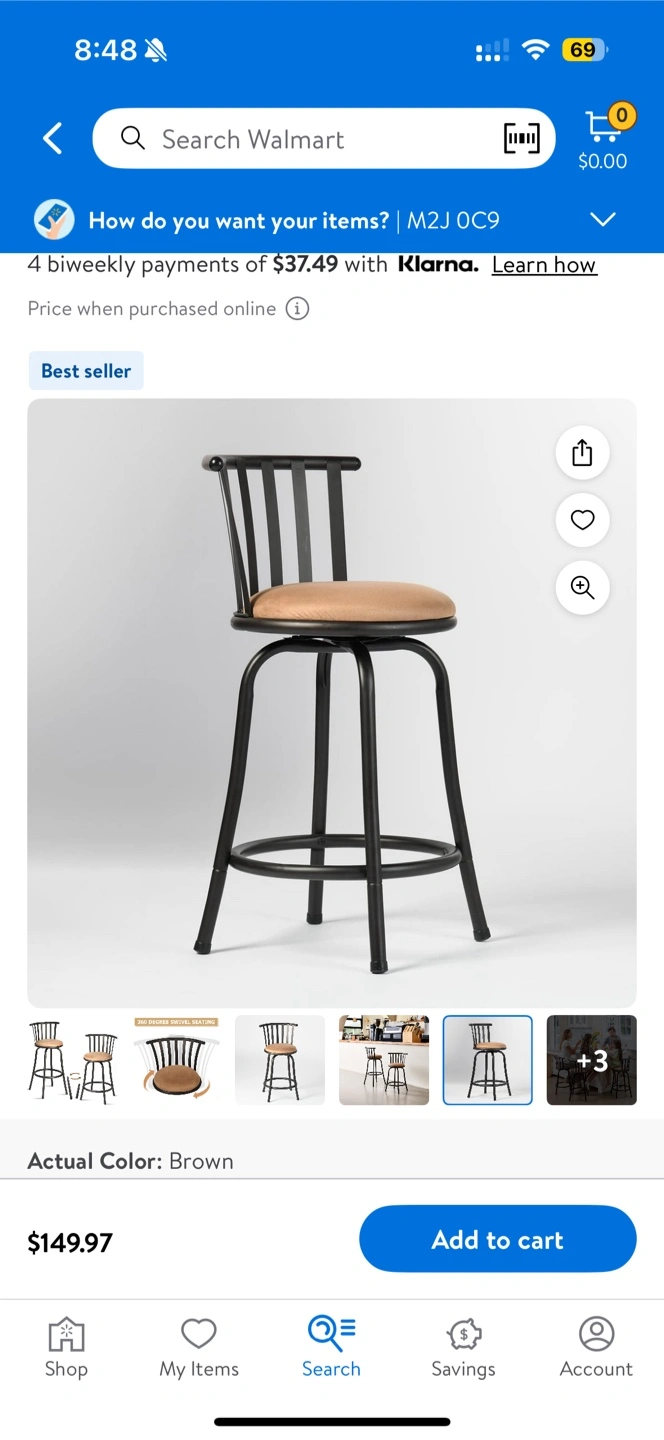Open Klarna's Learn how link
This screenshot has height=1440, width=664.
click(x=544, y=265)
